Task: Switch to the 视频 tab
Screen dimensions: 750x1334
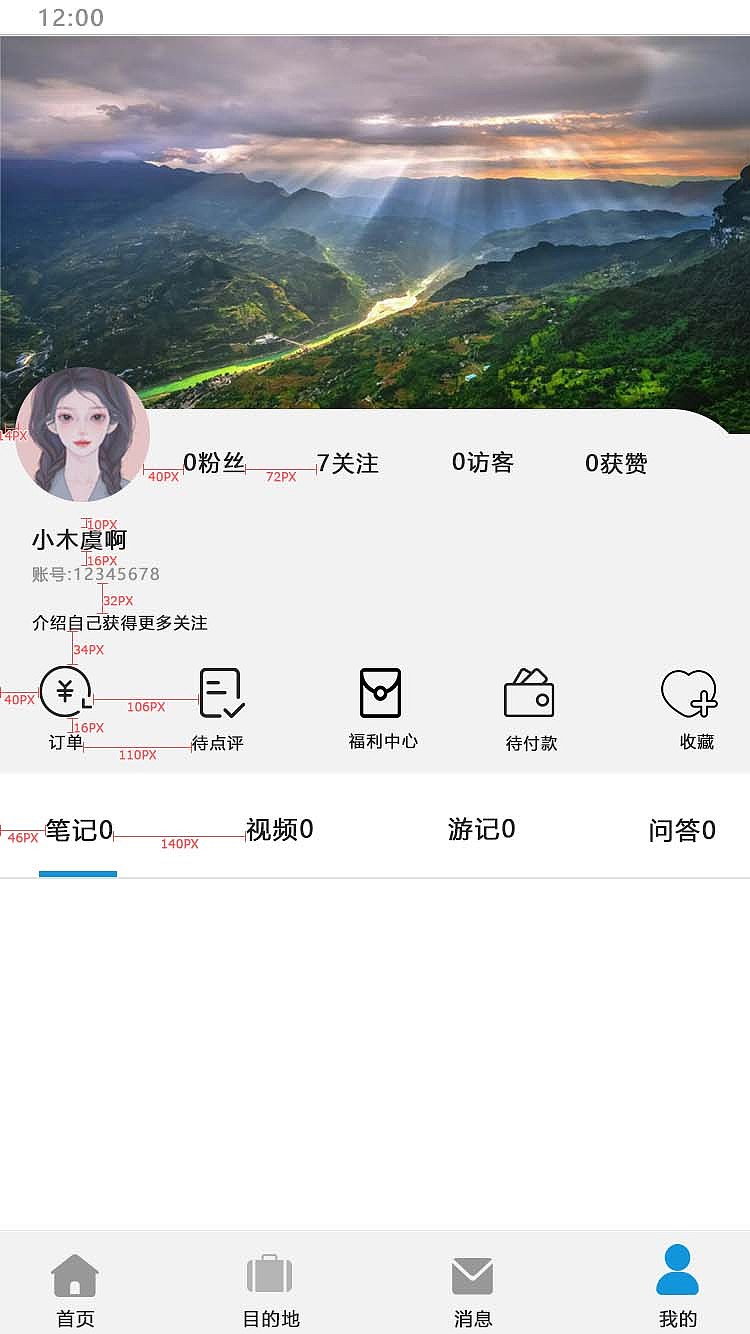Action: [280, 830]
